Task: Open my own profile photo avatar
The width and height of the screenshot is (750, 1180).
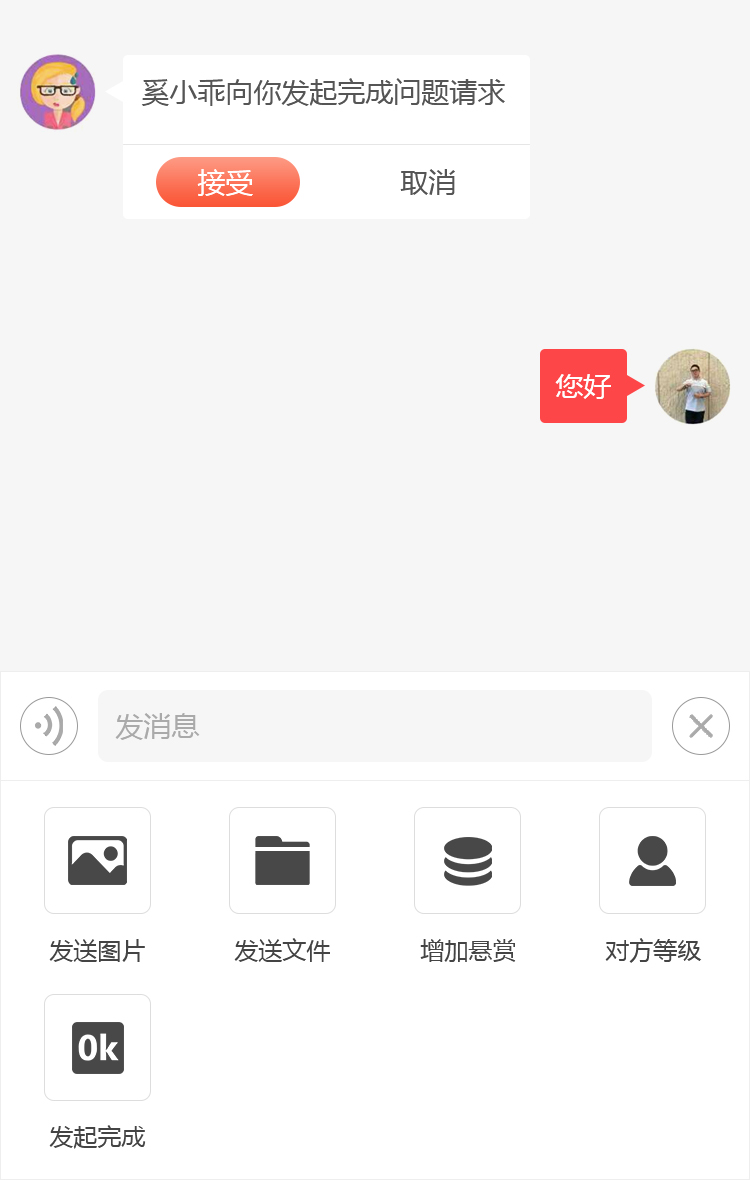Action: point(692,386)
